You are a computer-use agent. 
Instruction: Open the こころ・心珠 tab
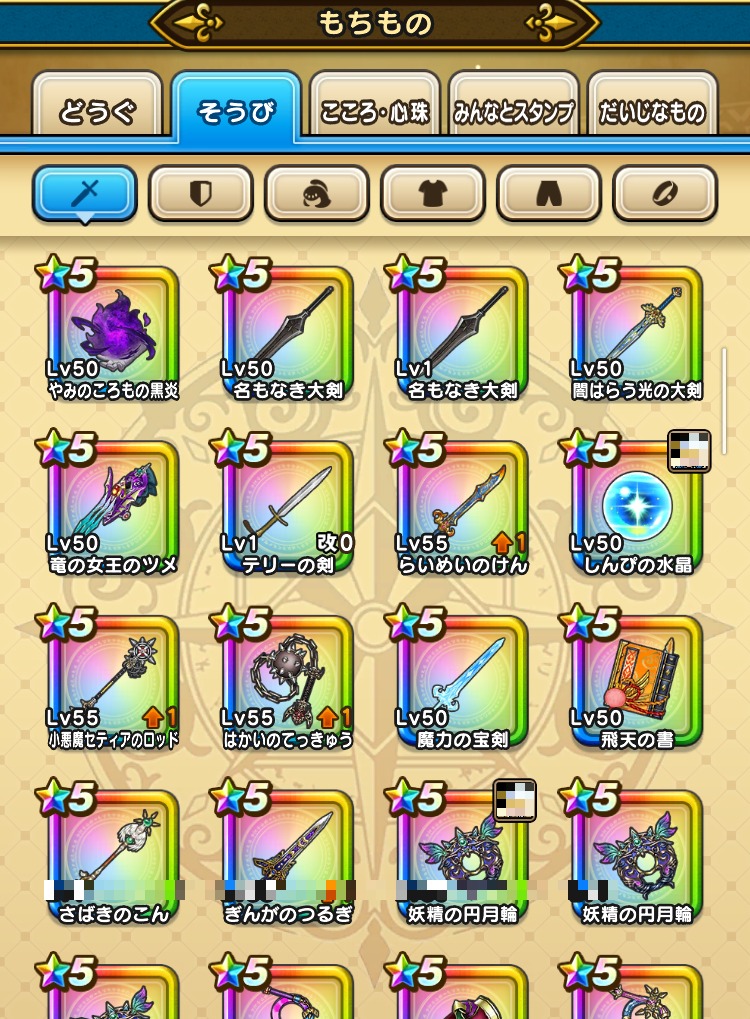click(374, 112)
